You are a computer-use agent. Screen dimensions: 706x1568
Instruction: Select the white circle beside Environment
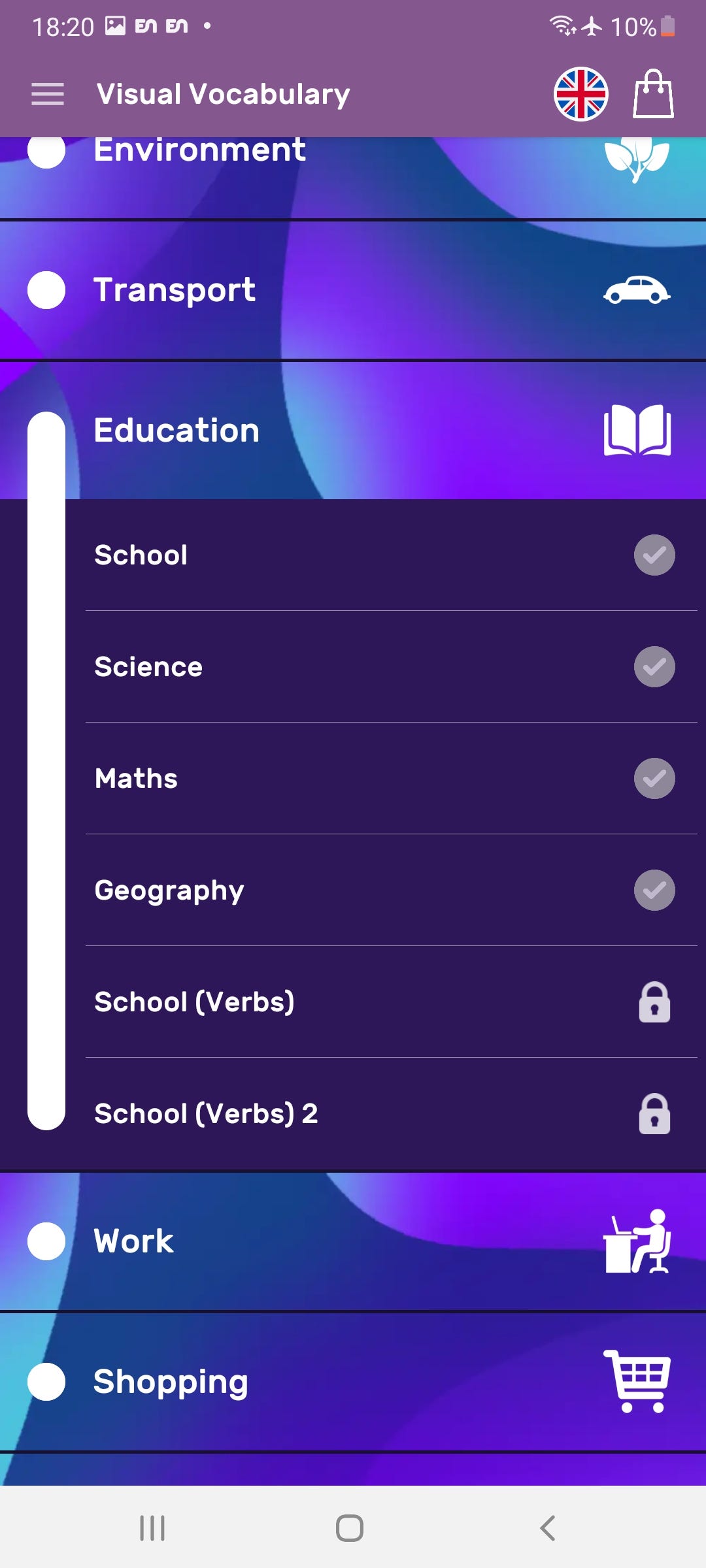pos(46,152)
